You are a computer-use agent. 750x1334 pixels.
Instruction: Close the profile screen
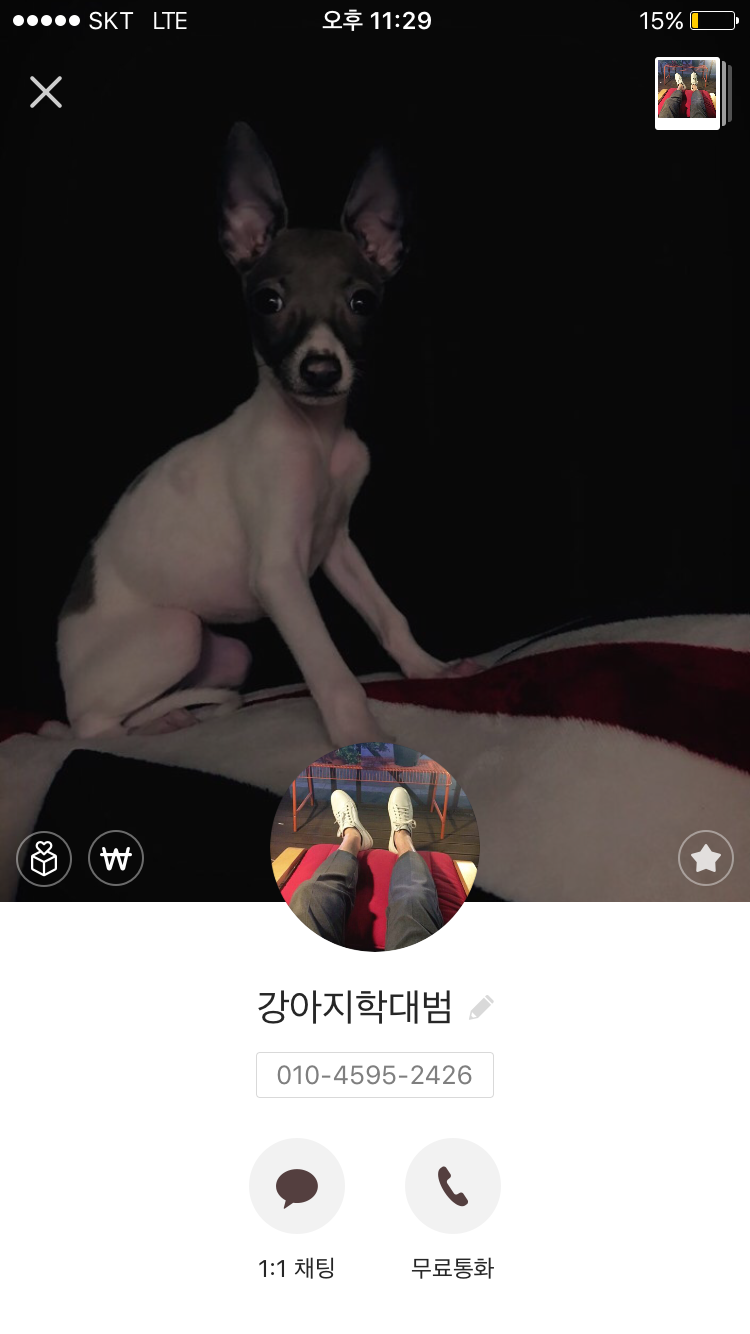click(x=46, y=92)
